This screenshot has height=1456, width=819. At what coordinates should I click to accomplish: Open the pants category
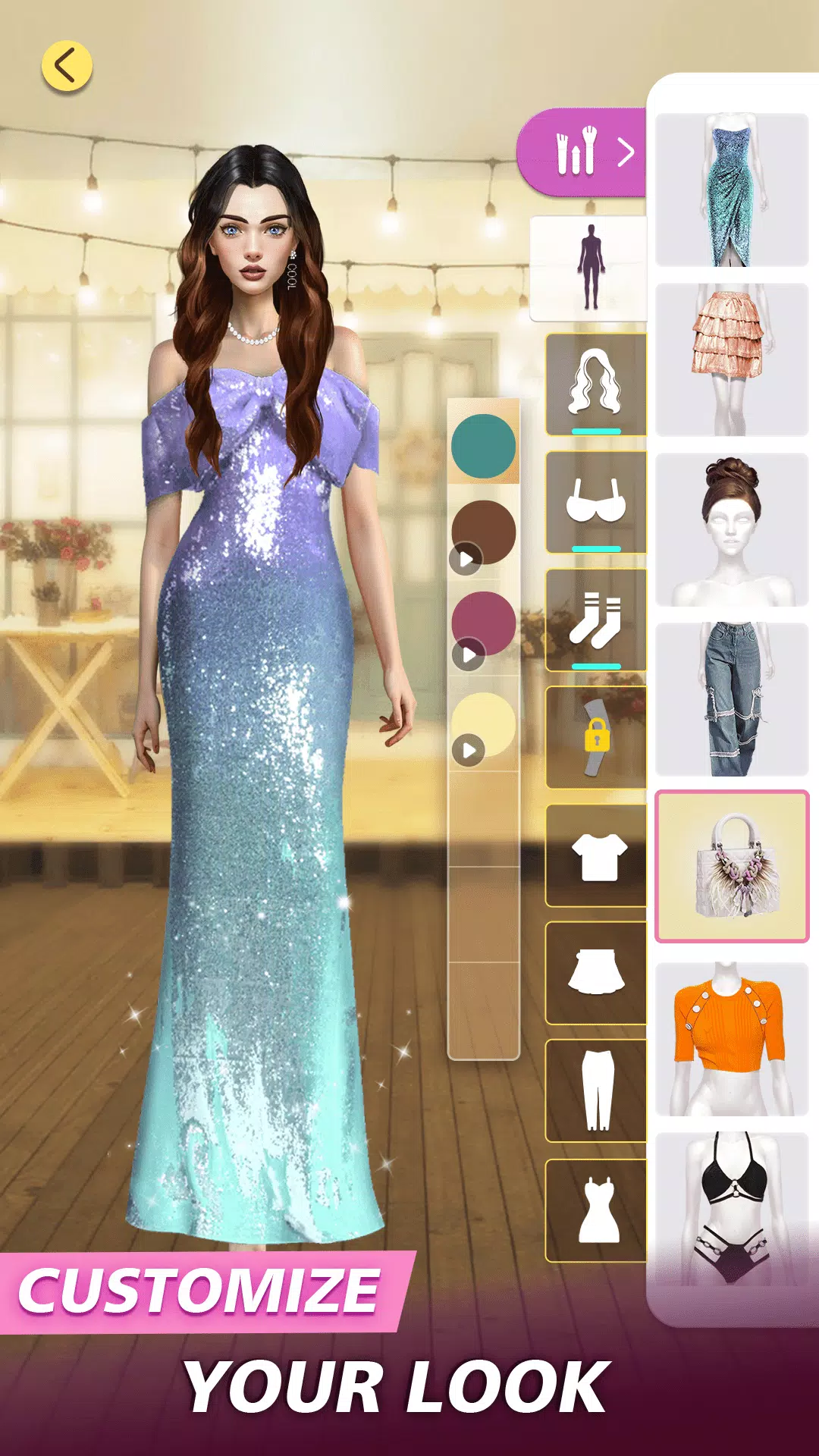[x=597, y=1090]
